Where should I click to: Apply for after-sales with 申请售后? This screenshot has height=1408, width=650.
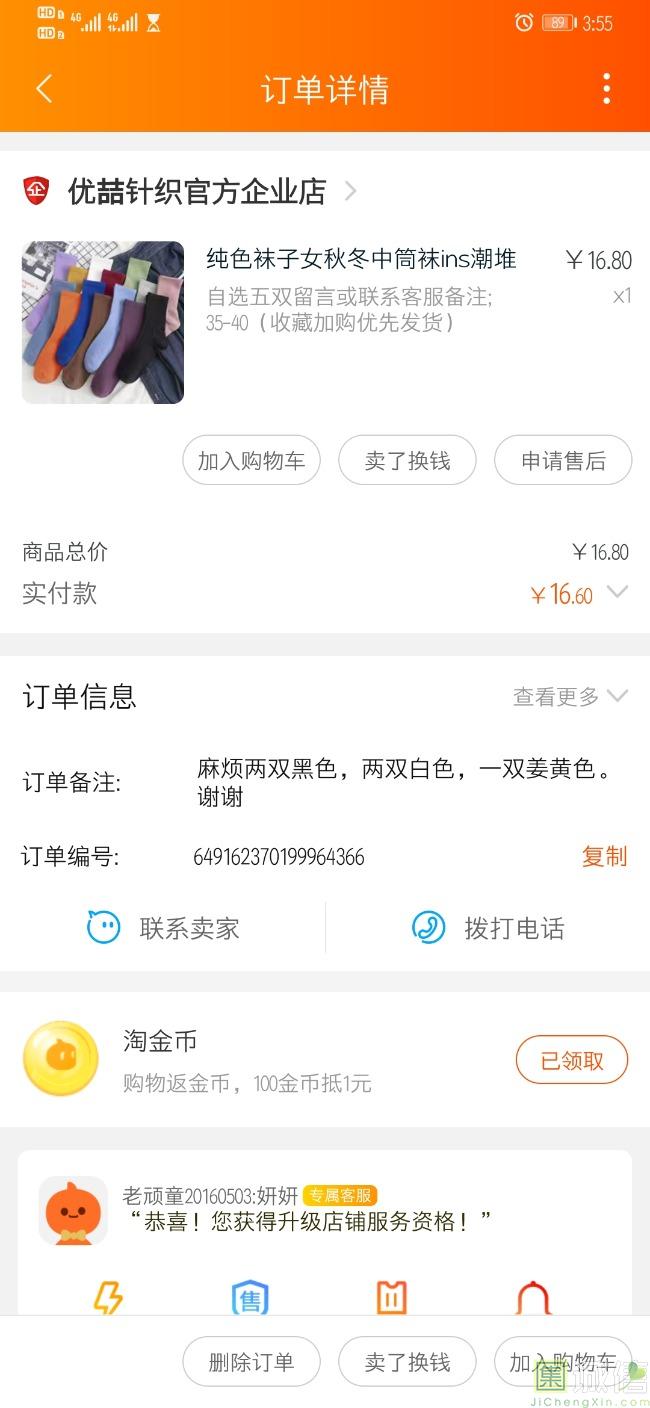point(563,461)
